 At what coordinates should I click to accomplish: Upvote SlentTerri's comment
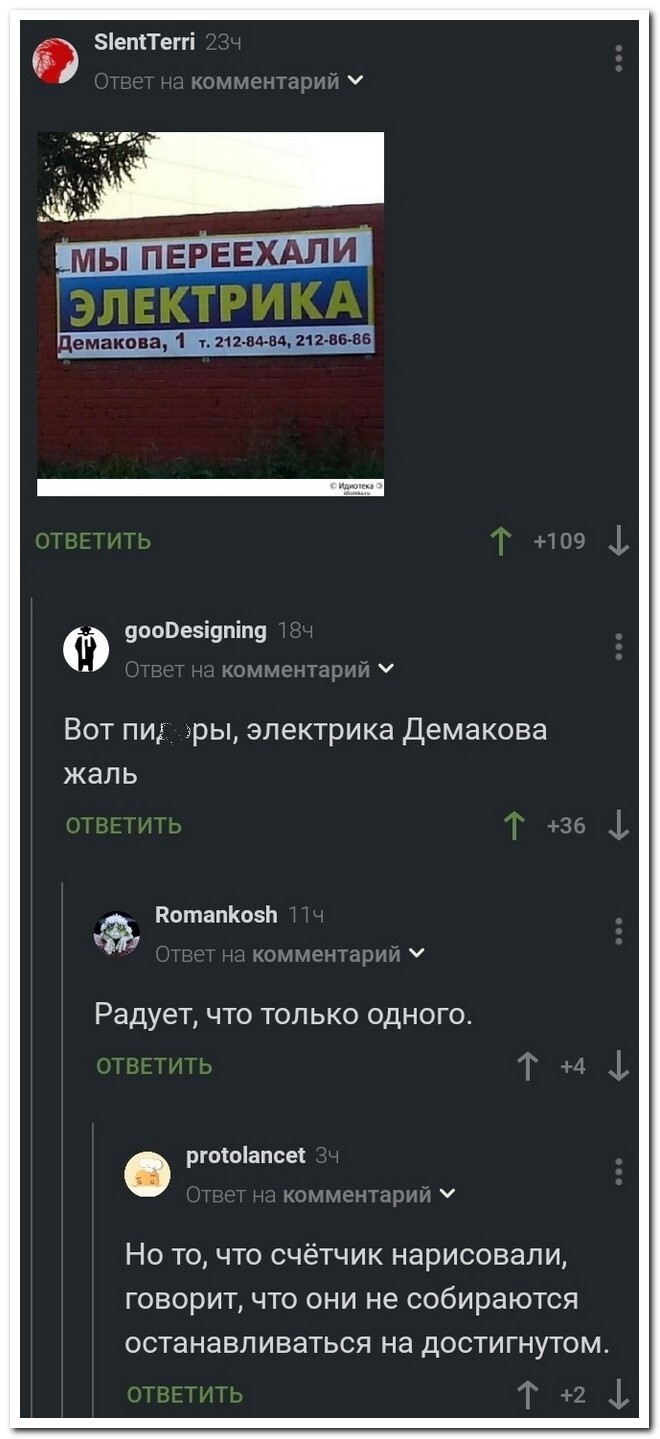[500, 542]
